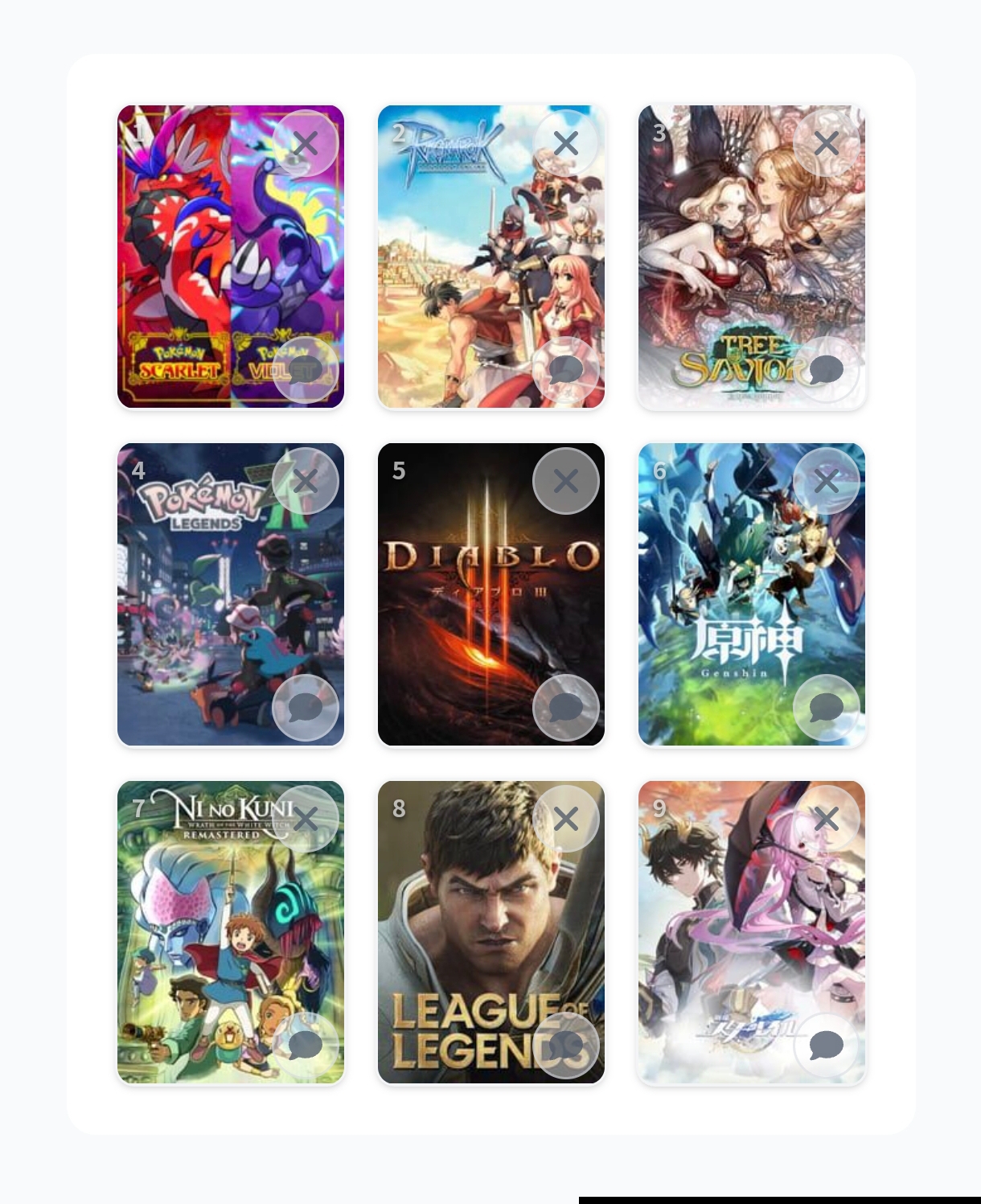Image resolution: width=981 pixels, height=1204 pixels.
Task: Remove Pokémon Legends from slot 4
Action: click(x=306, y=482)
